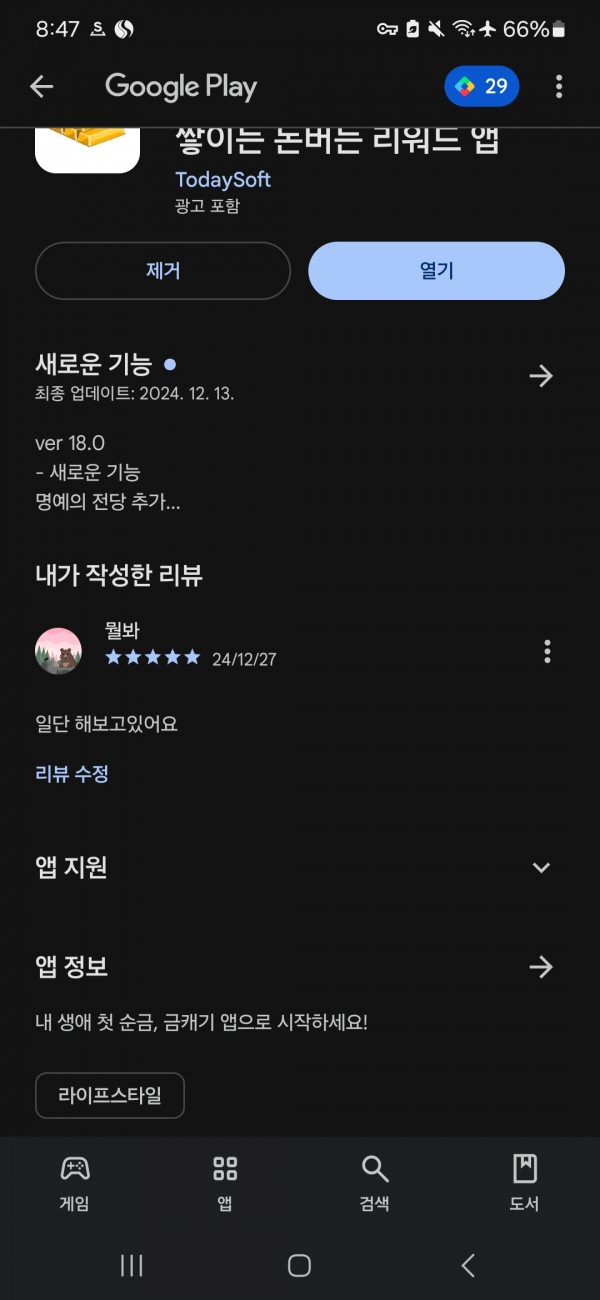Open the 앱 정보 details arrow
The width and height of the screenshot is (600, 1300).
pyautogui.click(x=541, y=967)
